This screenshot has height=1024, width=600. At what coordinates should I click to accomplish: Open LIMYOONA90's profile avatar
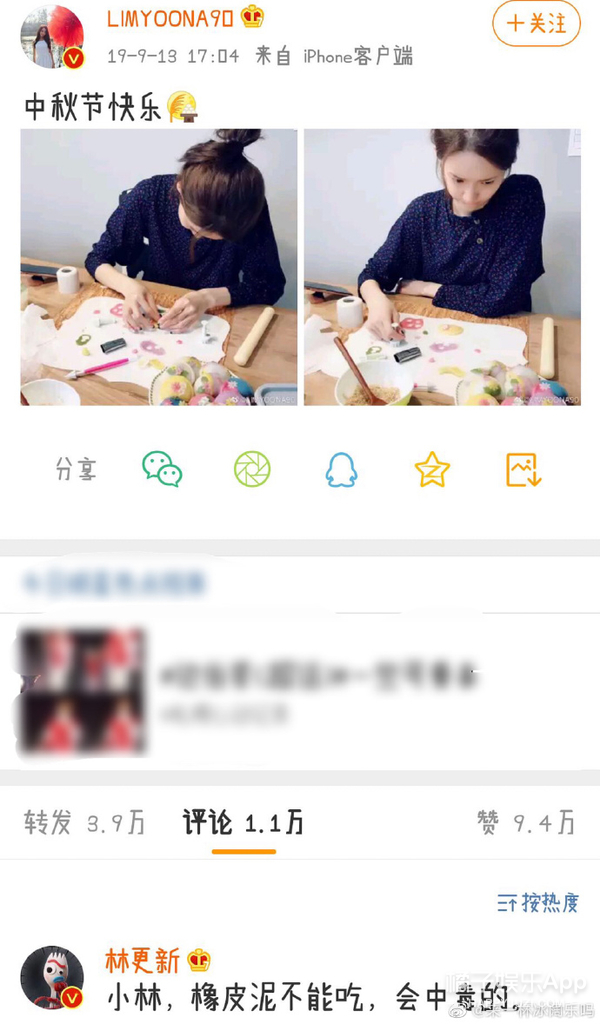[x=52, y=36]
